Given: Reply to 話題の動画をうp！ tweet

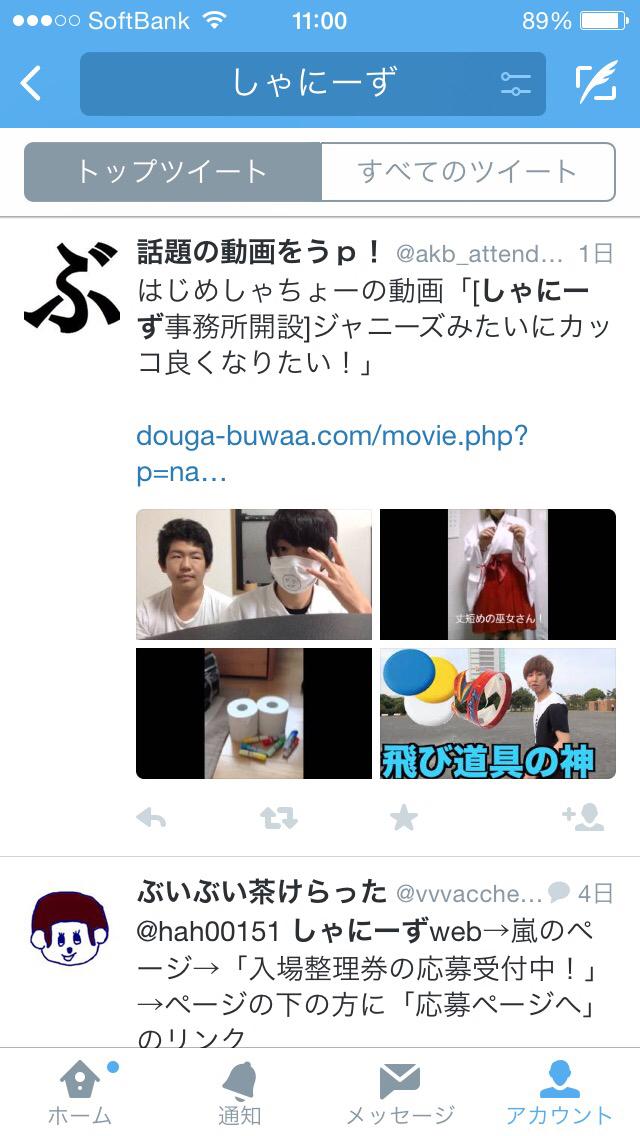Looking at the screenshot, I should [151, 818].
